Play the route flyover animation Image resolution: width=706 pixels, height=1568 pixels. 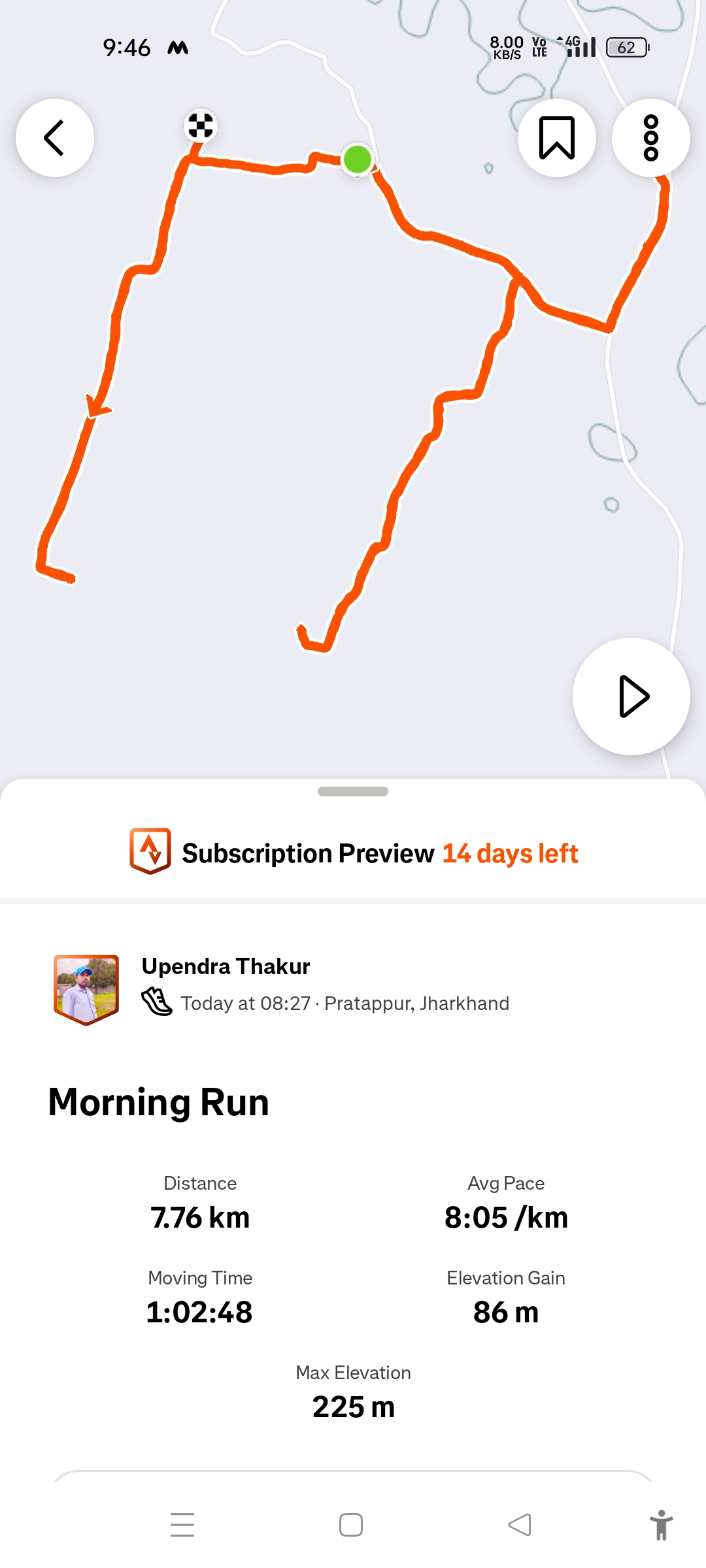click(631, 696)
